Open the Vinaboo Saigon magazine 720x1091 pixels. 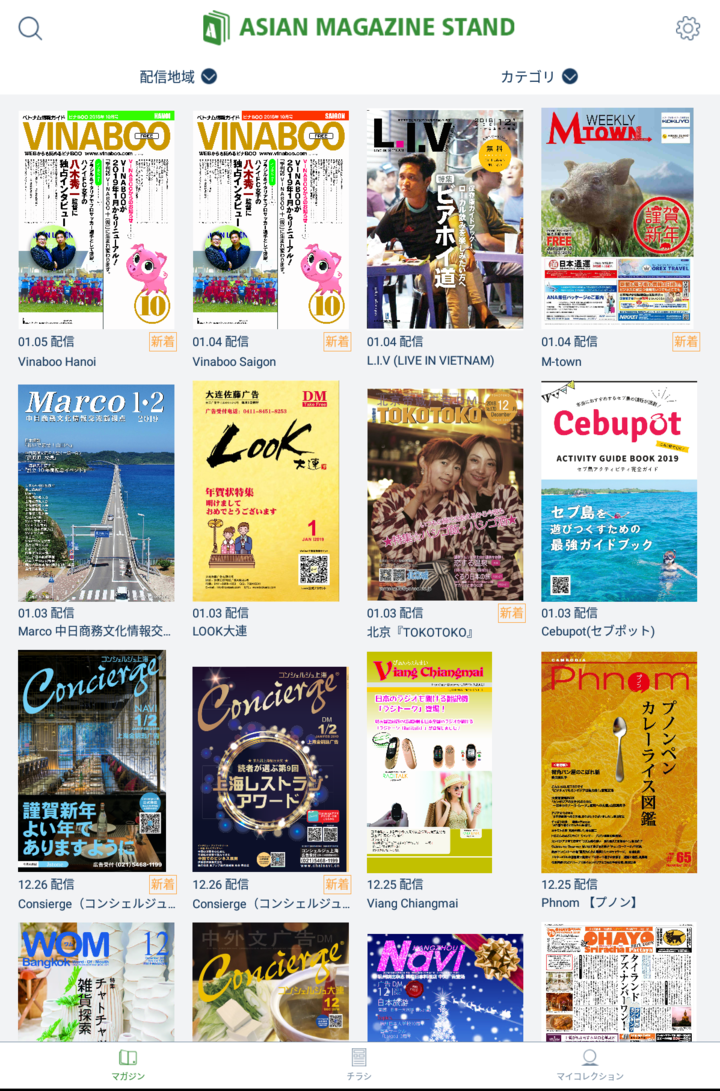coord(271,220)
